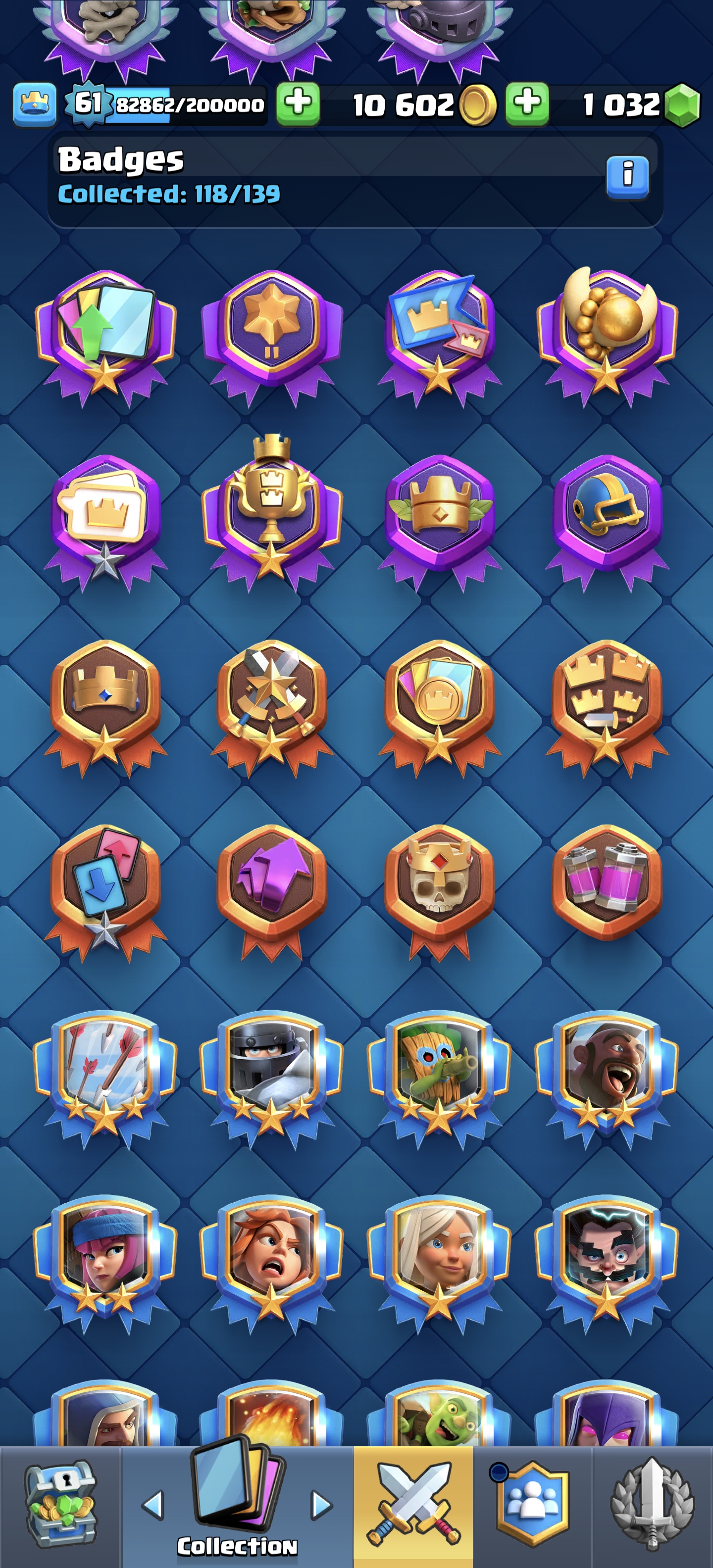713x1568 pixels.
Task: Add experience with the green plus button
Action: point(299,104)
